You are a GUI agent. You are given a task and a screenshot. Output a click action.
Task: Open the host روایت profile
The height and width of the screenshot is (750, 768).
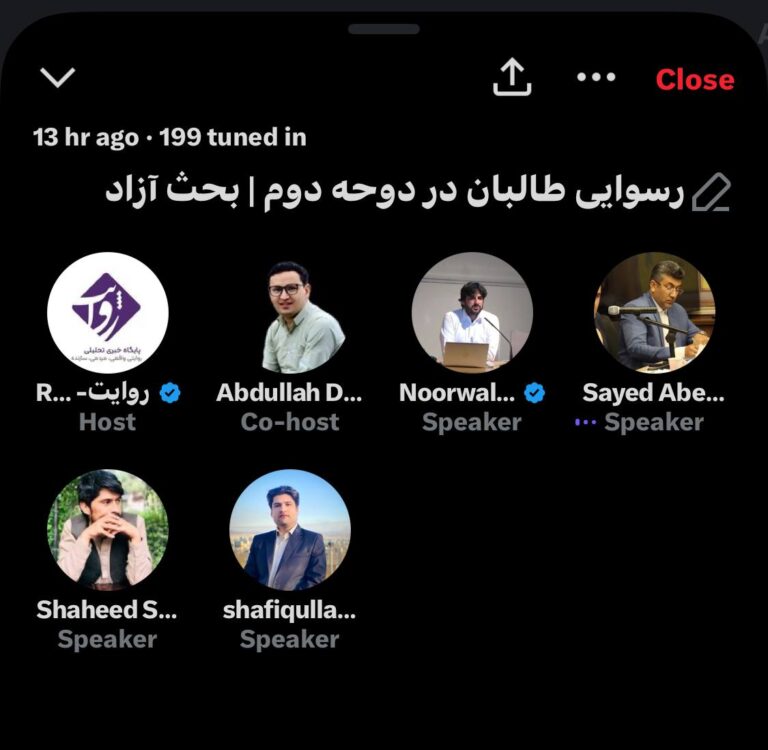[x=108, y=312]
